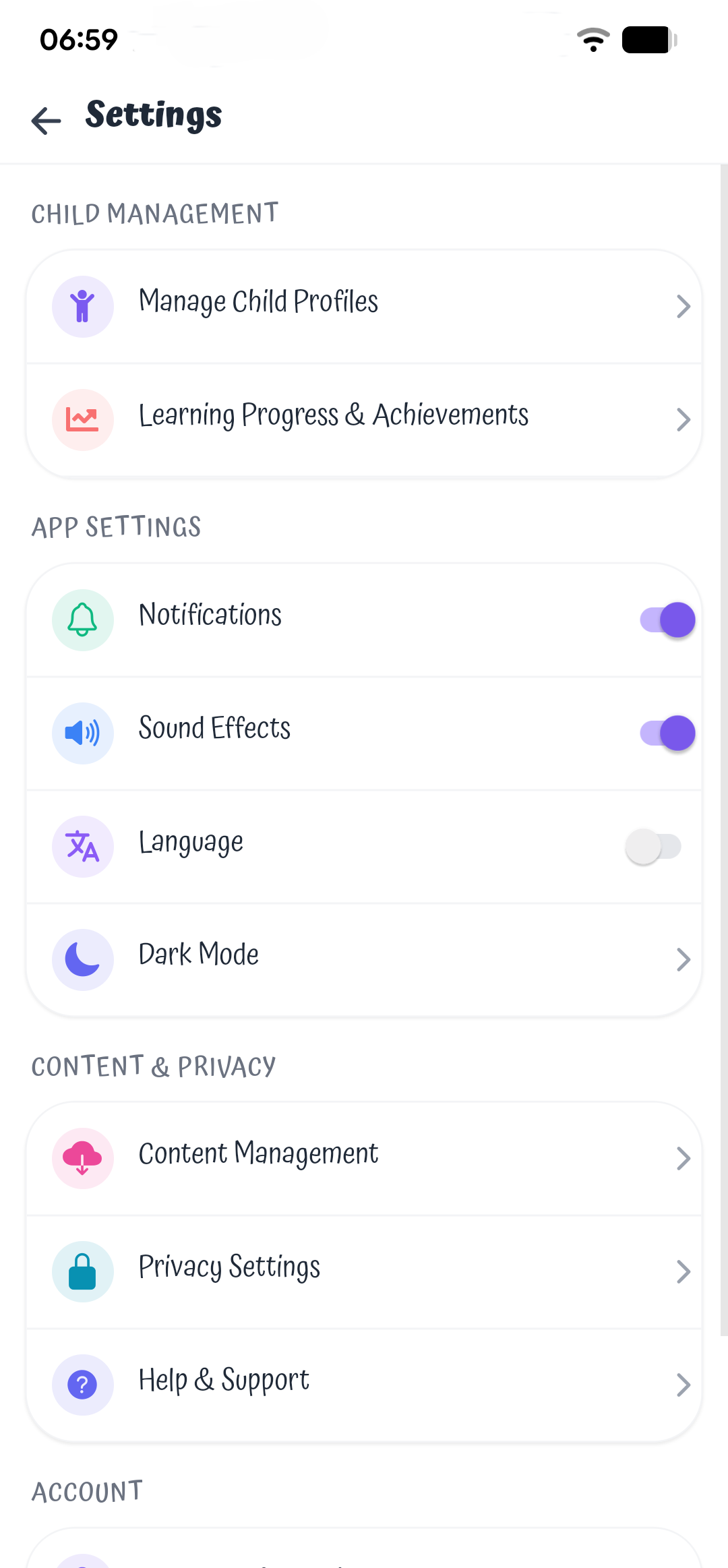Image resolution: width=728 pixels, height=1568 pixels.
Task: View Privacy Settings
Action: [364, 1271]
